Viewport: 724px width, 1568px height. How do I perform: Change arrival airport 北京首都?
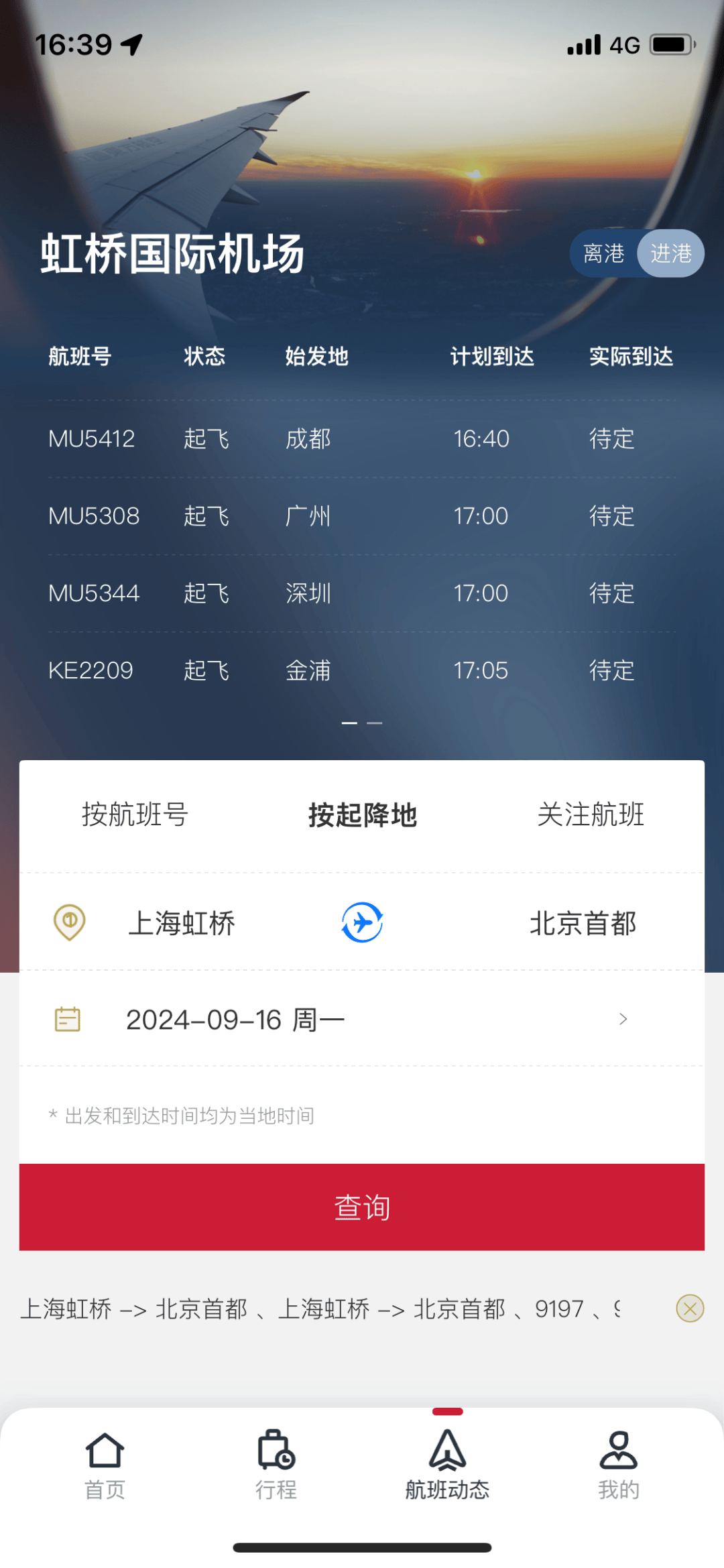[x=583, y=923]
